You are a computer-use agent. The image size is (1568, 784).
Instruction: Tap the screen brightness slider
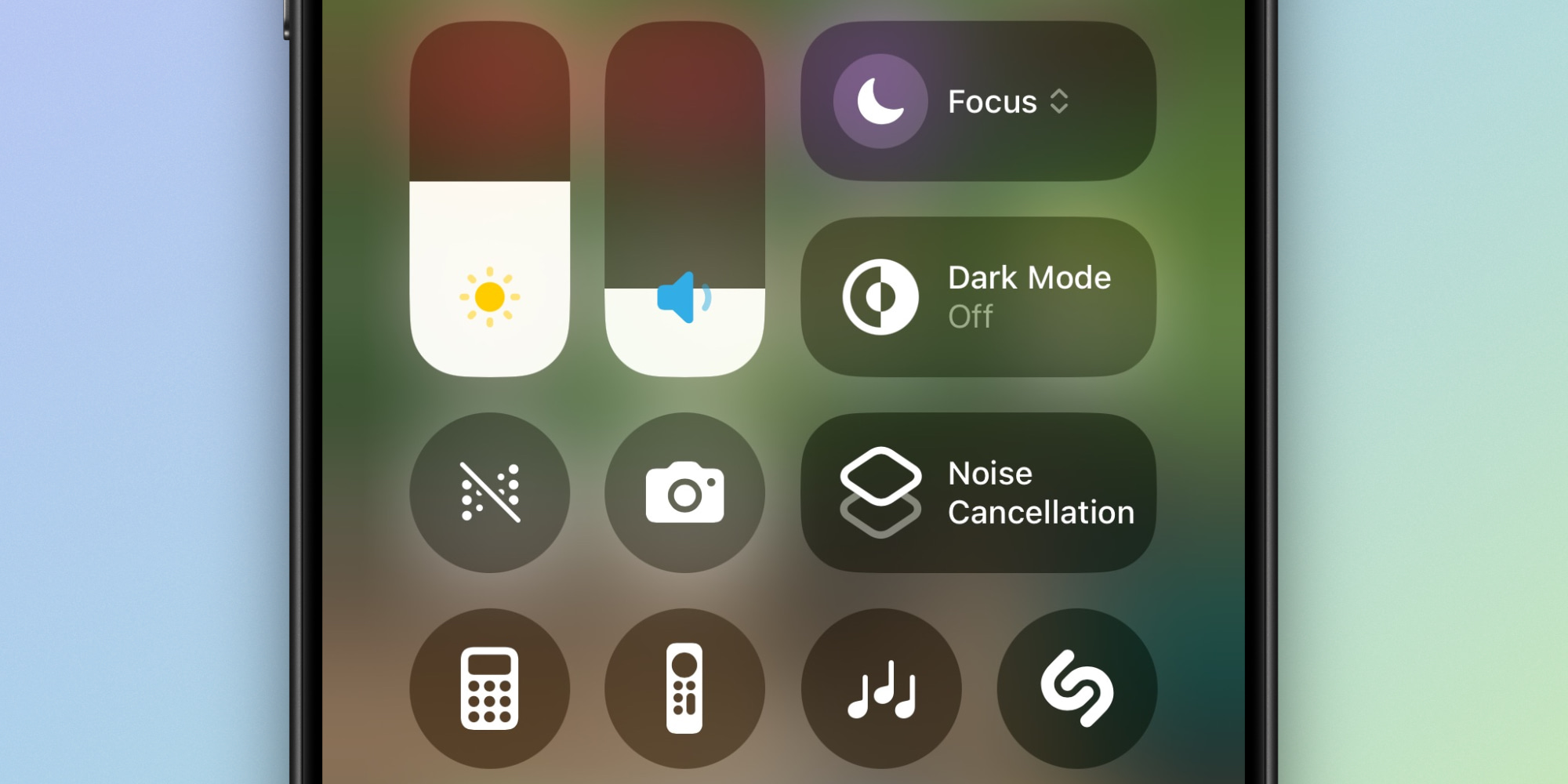click(x=489, y=199)
